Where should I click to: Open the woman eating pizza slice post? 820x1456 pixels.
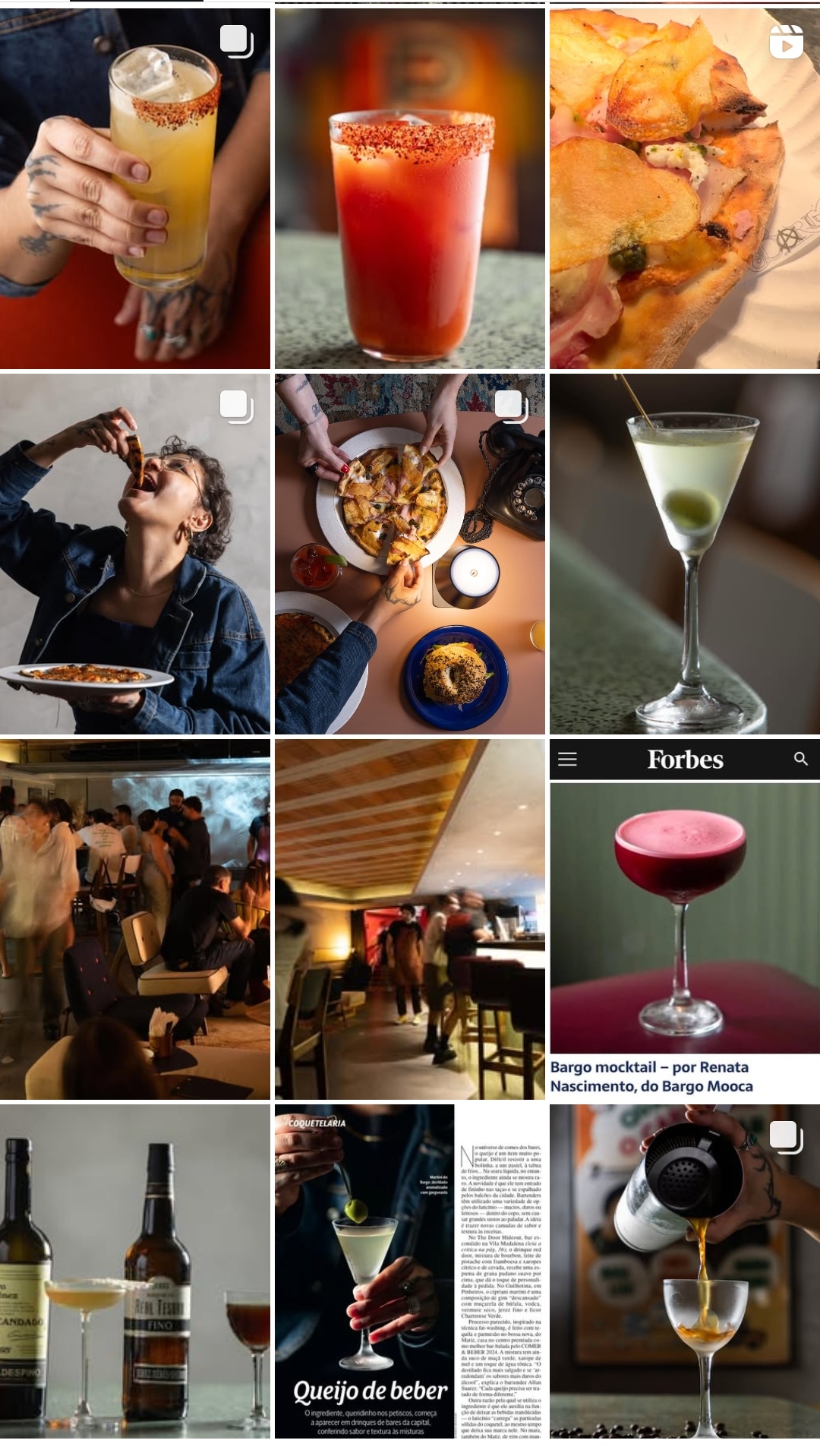[135, 554]
